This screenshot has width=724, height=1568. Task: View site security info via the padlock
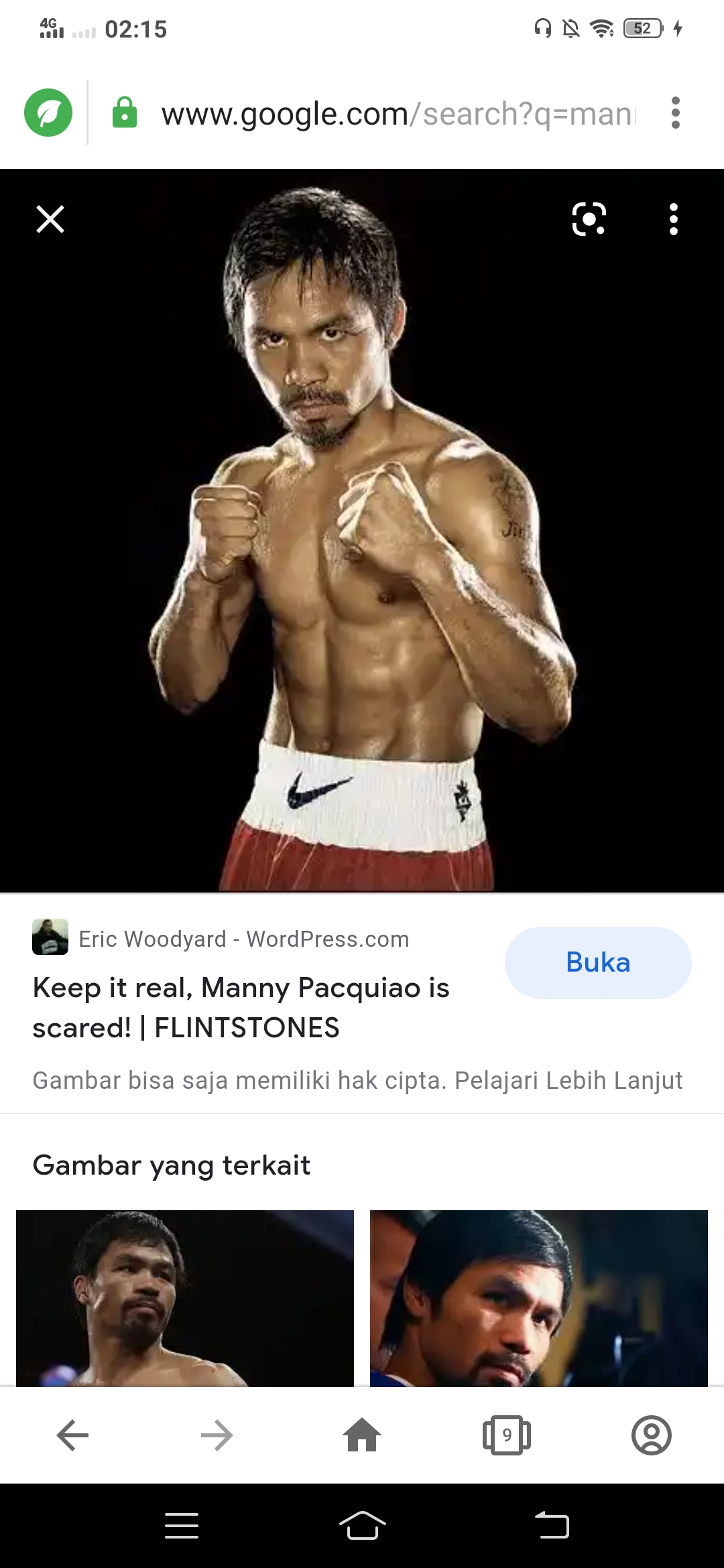pyautogui.click(x=125, y=113)
